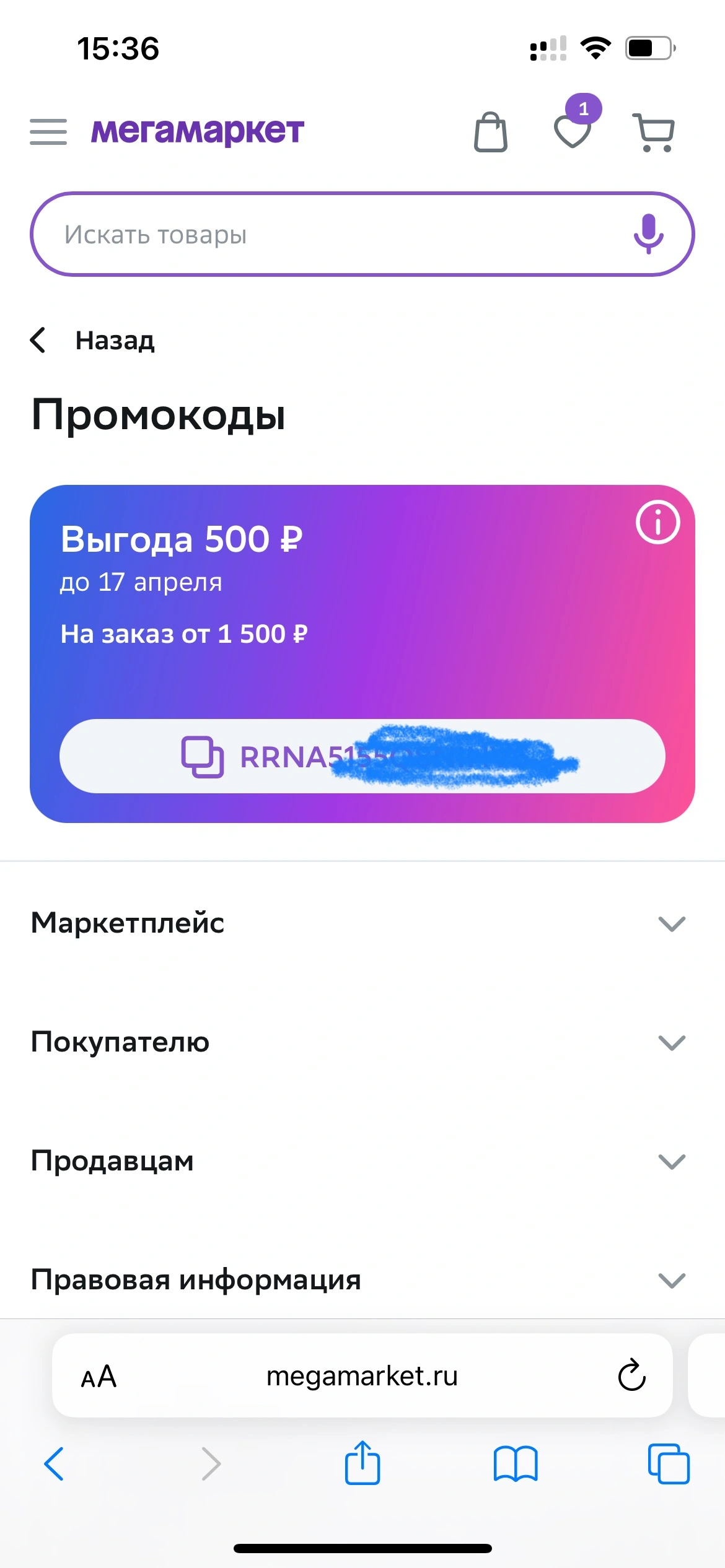Share the page from Safari toolbar

(362, 1463)
